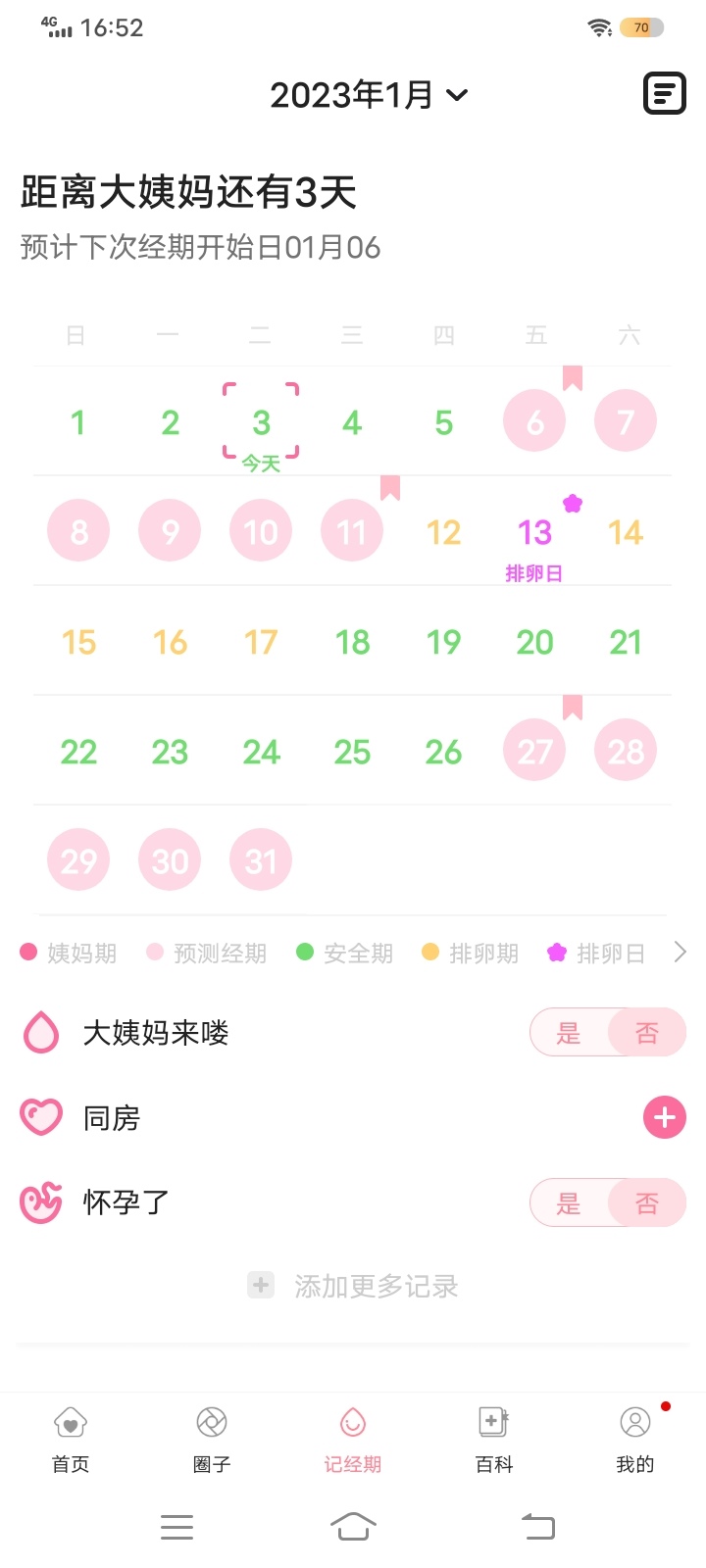The height and width of the screenshot is (1568, 706).
Task: Switch to the 首页 tab
Action: pyautogui.click(x=71, y=1439)
